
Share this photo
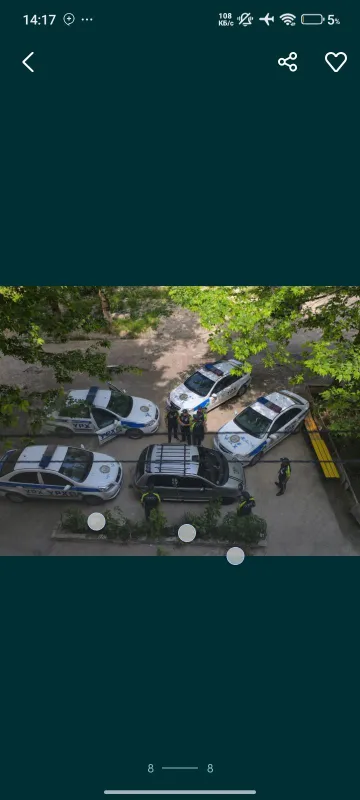click(288, 62)
